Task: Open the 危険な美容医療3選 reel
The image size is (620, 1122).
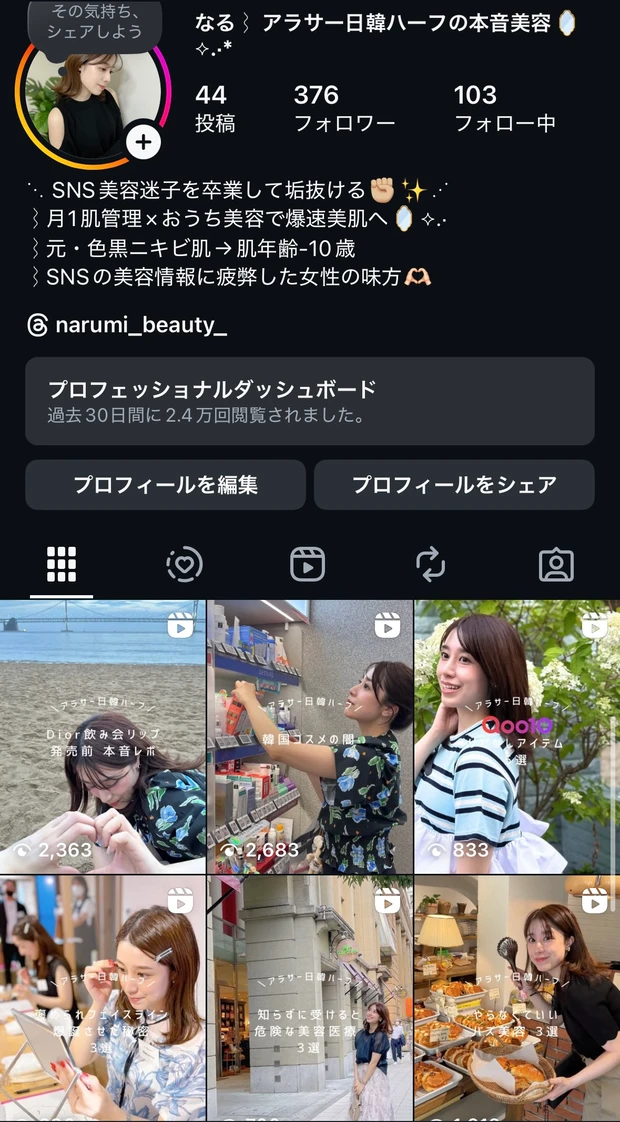Action: coord(310,1000)
